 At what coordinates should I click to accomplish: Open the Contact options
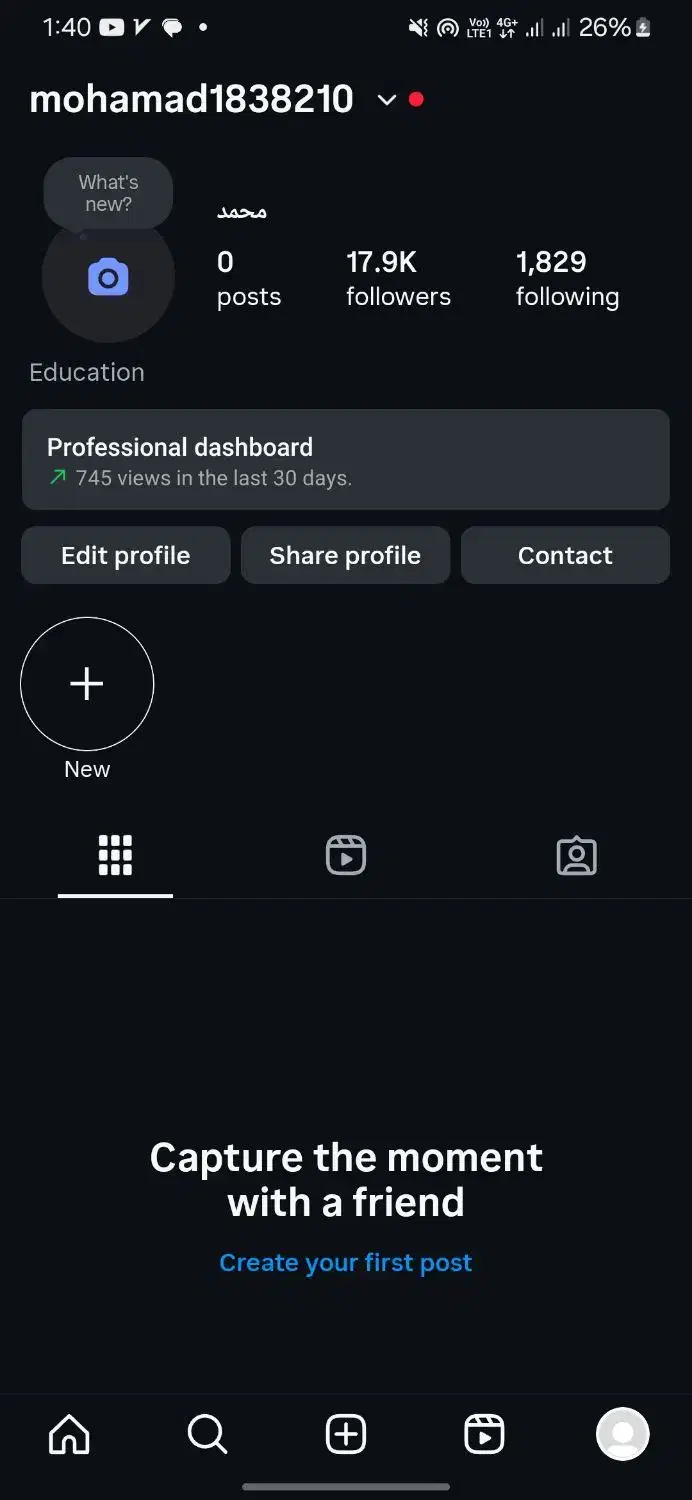pos(565,556)
